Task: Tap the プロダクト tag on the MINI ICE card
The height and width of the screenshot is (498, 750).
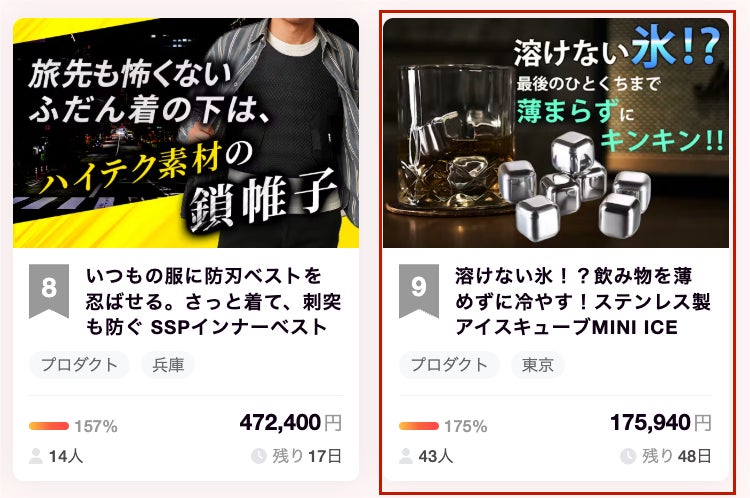Action: point(449,365)
